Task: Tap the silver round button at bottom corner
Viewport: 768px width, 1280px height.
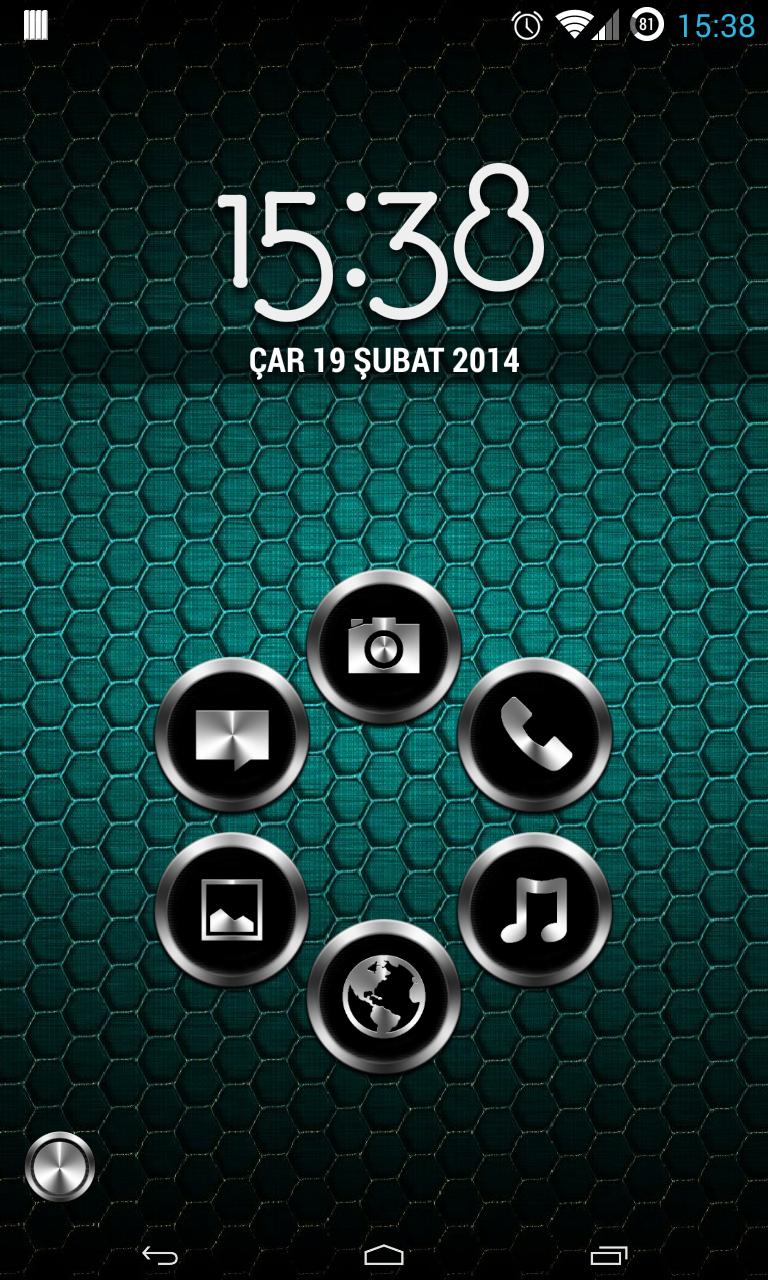Action: tap(60, 1166)
